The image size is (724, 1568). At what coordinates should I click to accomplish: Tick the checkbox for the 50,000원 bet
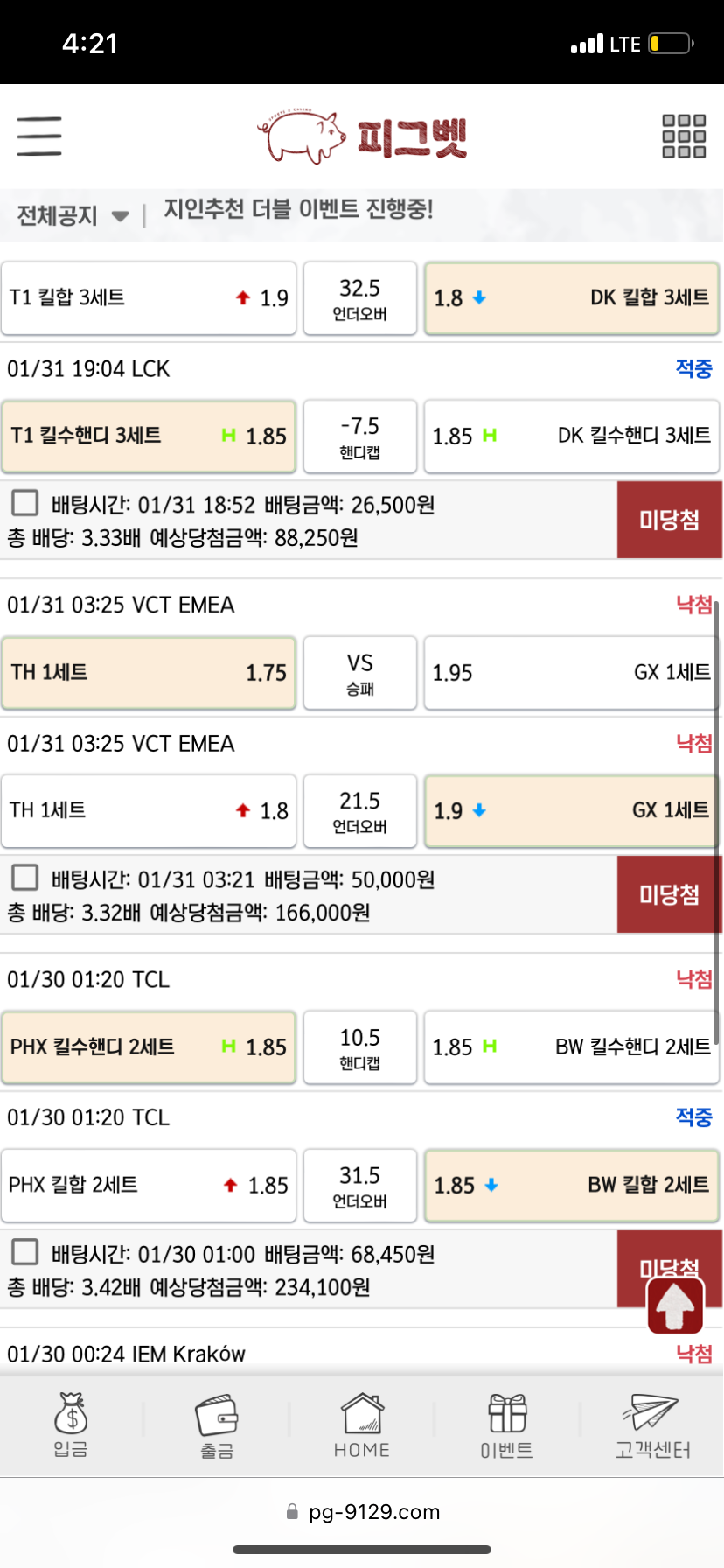point(24,878)
